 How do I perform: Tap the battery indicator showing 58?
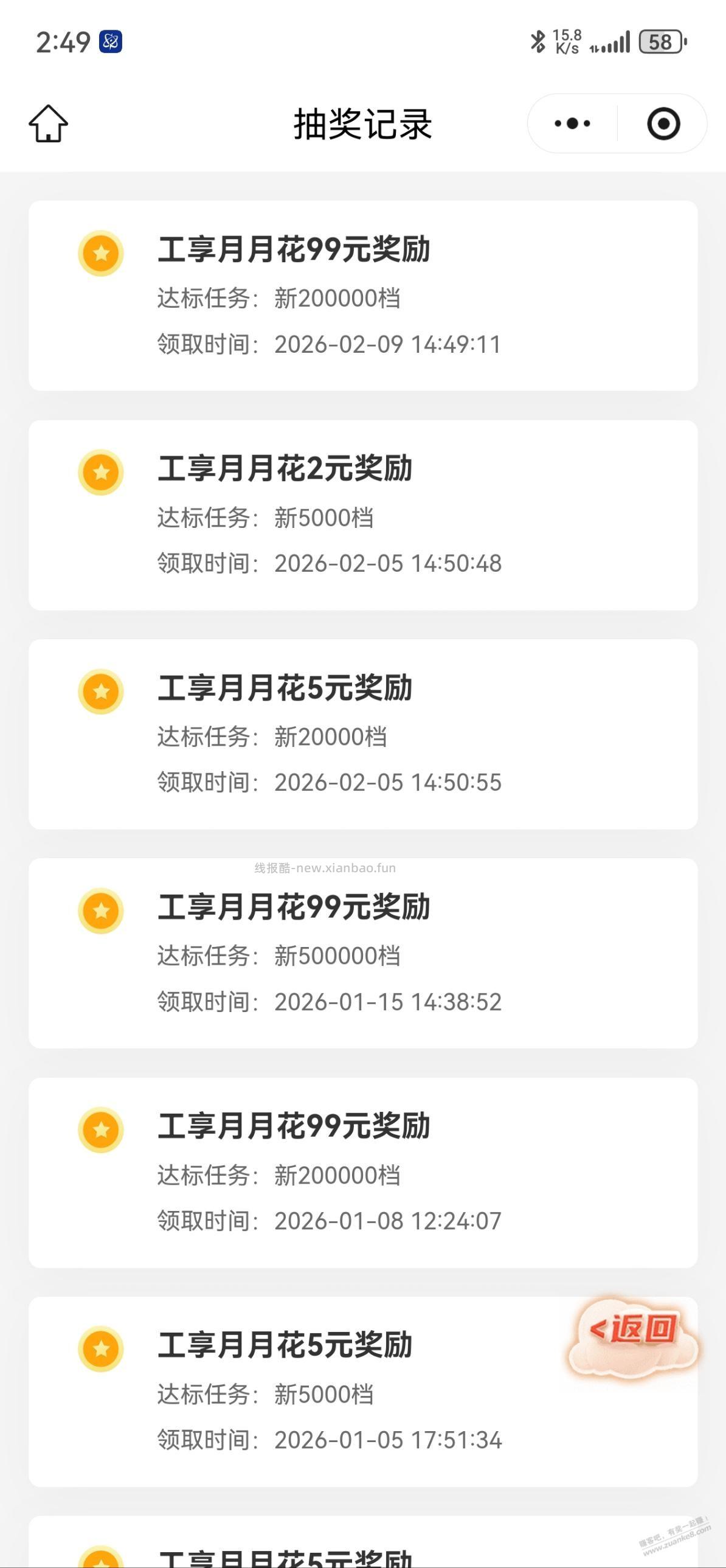pos(659,40)
